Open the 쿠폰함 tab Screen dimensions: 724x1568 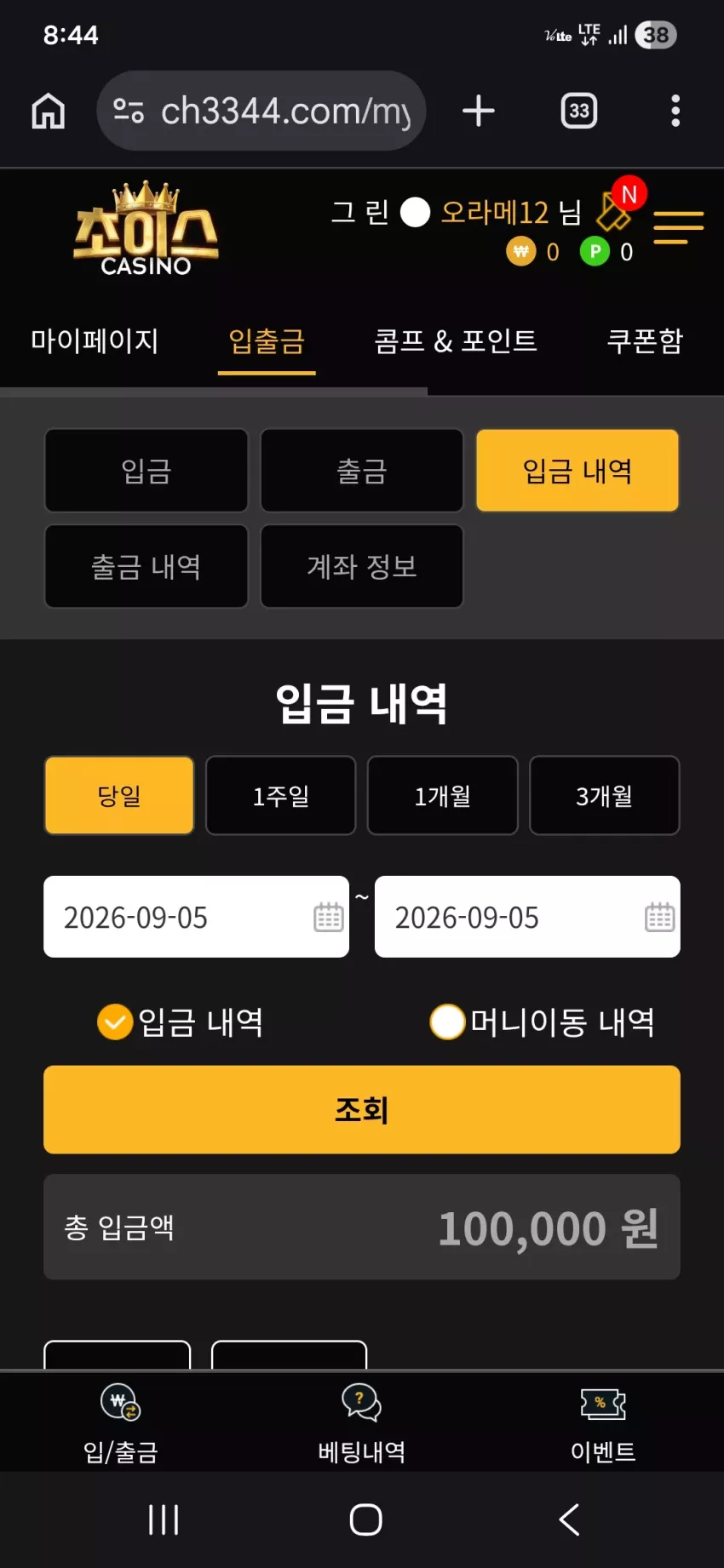click(645, 340)
